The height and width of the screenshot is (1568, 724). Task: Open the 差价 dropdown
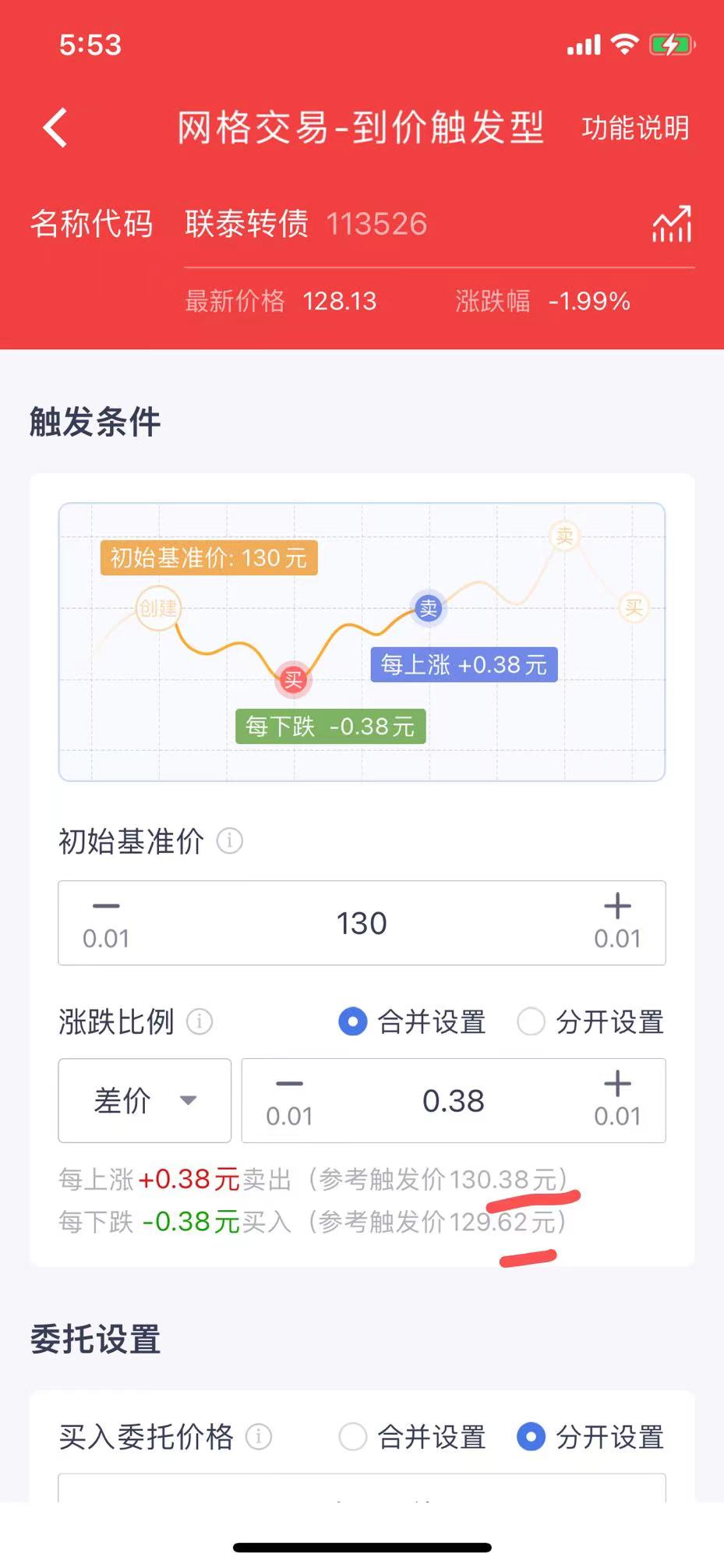tap(145, 1100)
